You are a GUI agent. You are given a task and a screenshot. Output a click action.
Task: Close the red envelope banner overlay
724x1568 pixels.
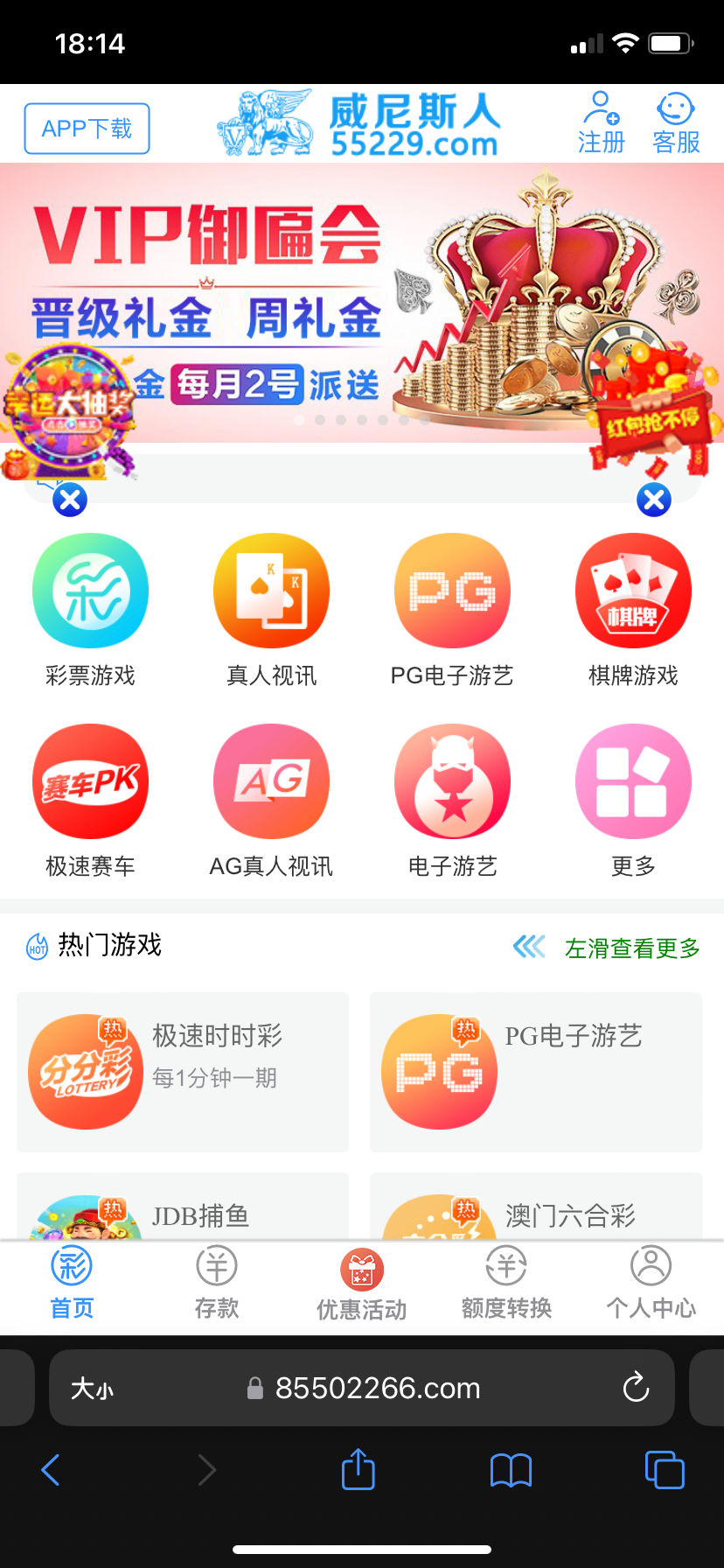click(653, 500)
